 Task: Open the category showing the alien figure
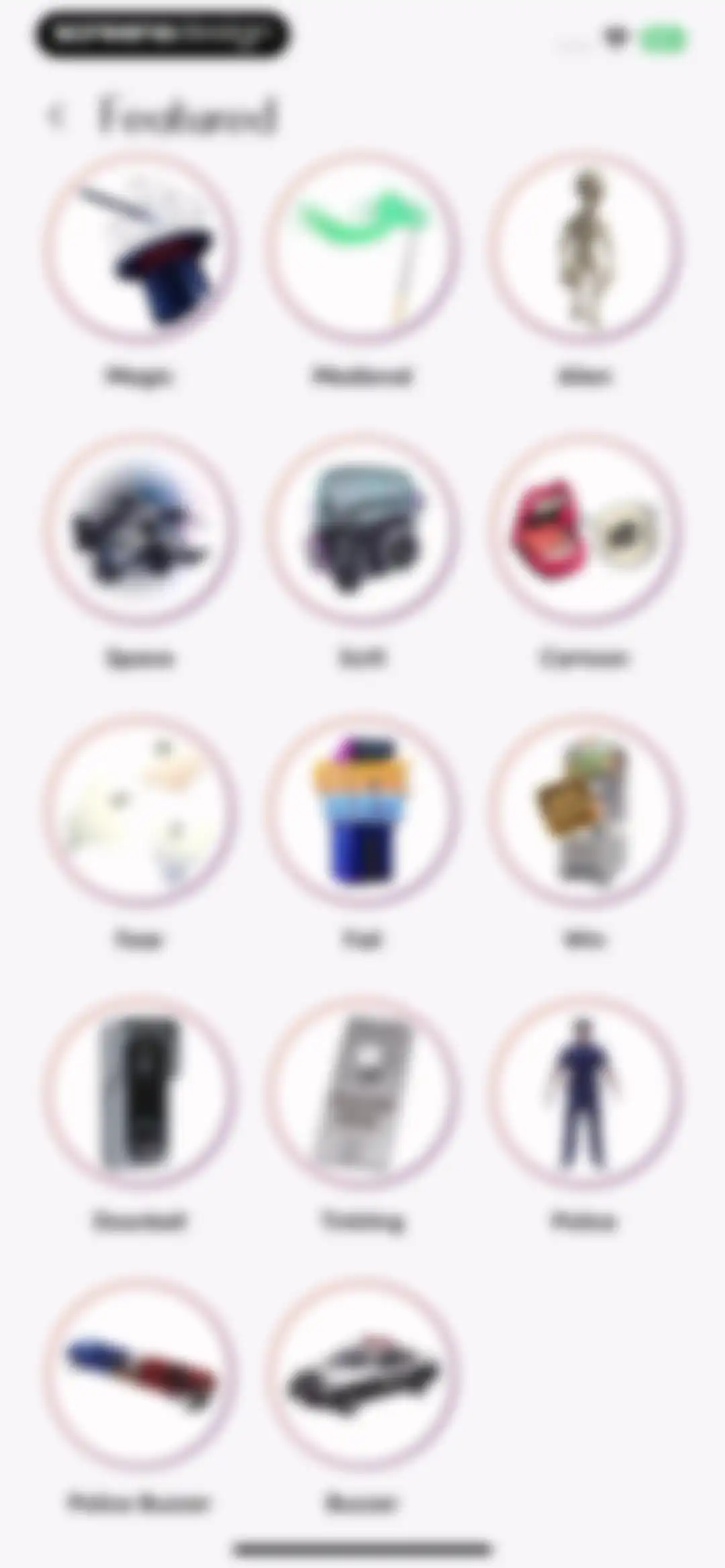click(585, 247)
